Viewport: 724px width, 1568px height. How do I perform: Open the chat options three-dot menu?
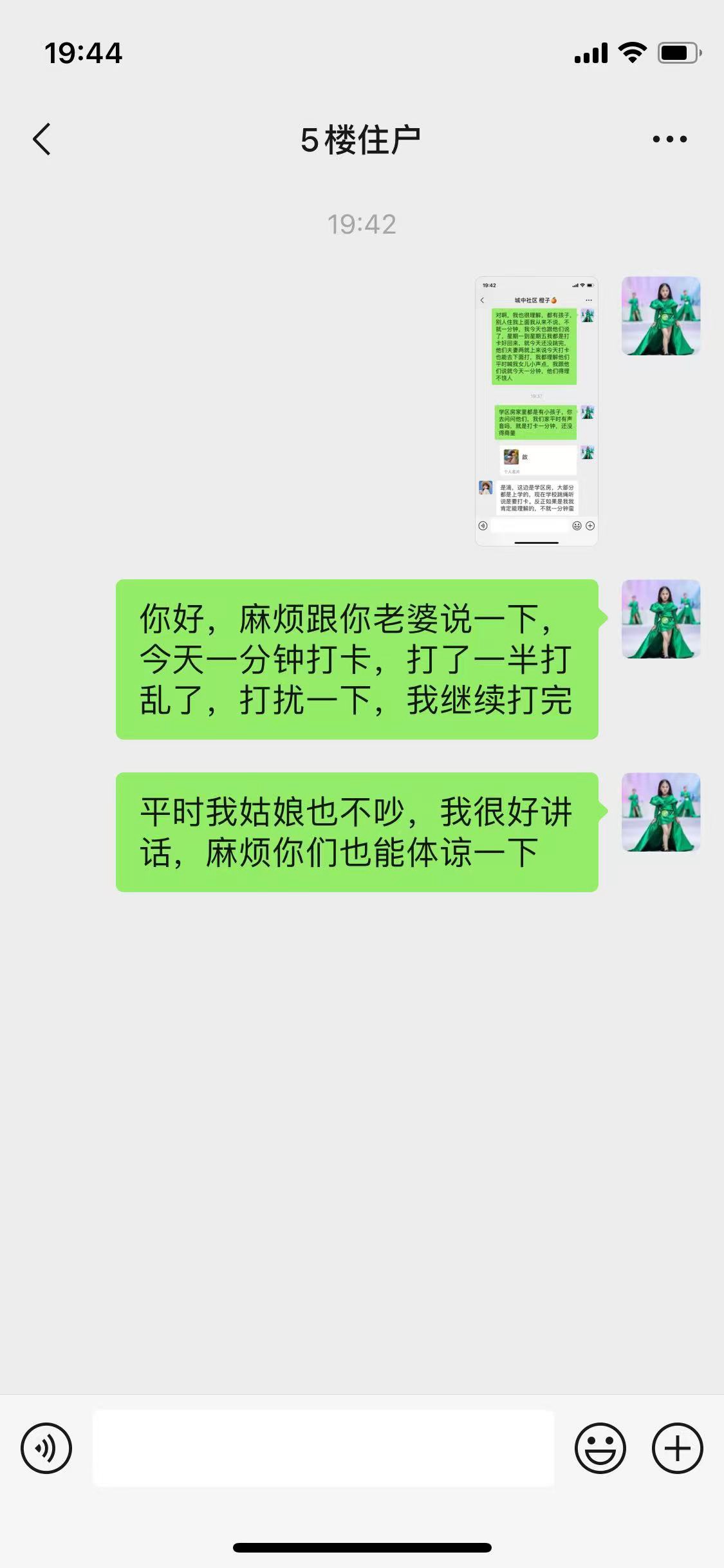tap(669, 139)
